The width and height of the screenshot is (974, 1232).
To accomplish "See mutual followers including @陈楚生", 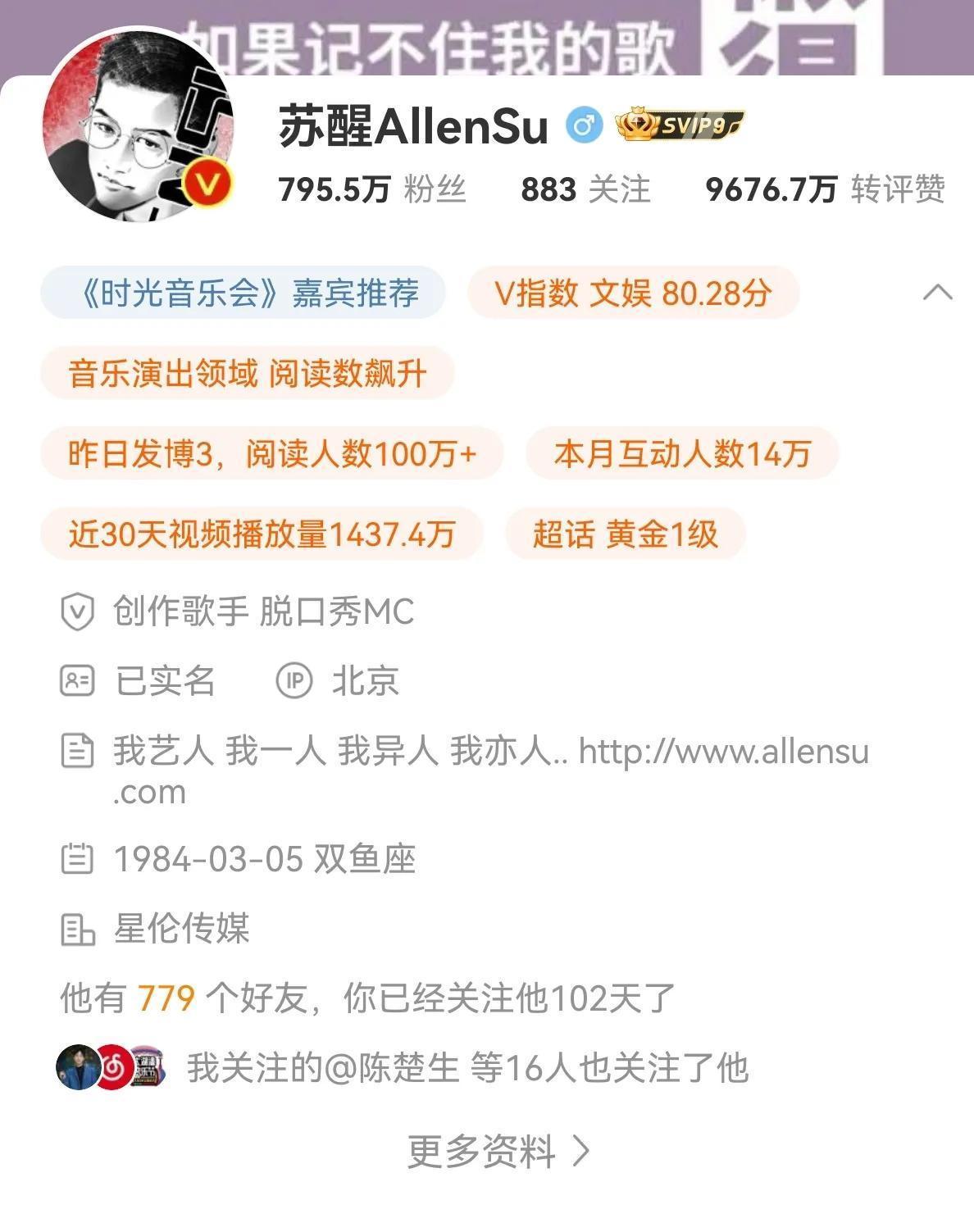I will (467, 1068).
